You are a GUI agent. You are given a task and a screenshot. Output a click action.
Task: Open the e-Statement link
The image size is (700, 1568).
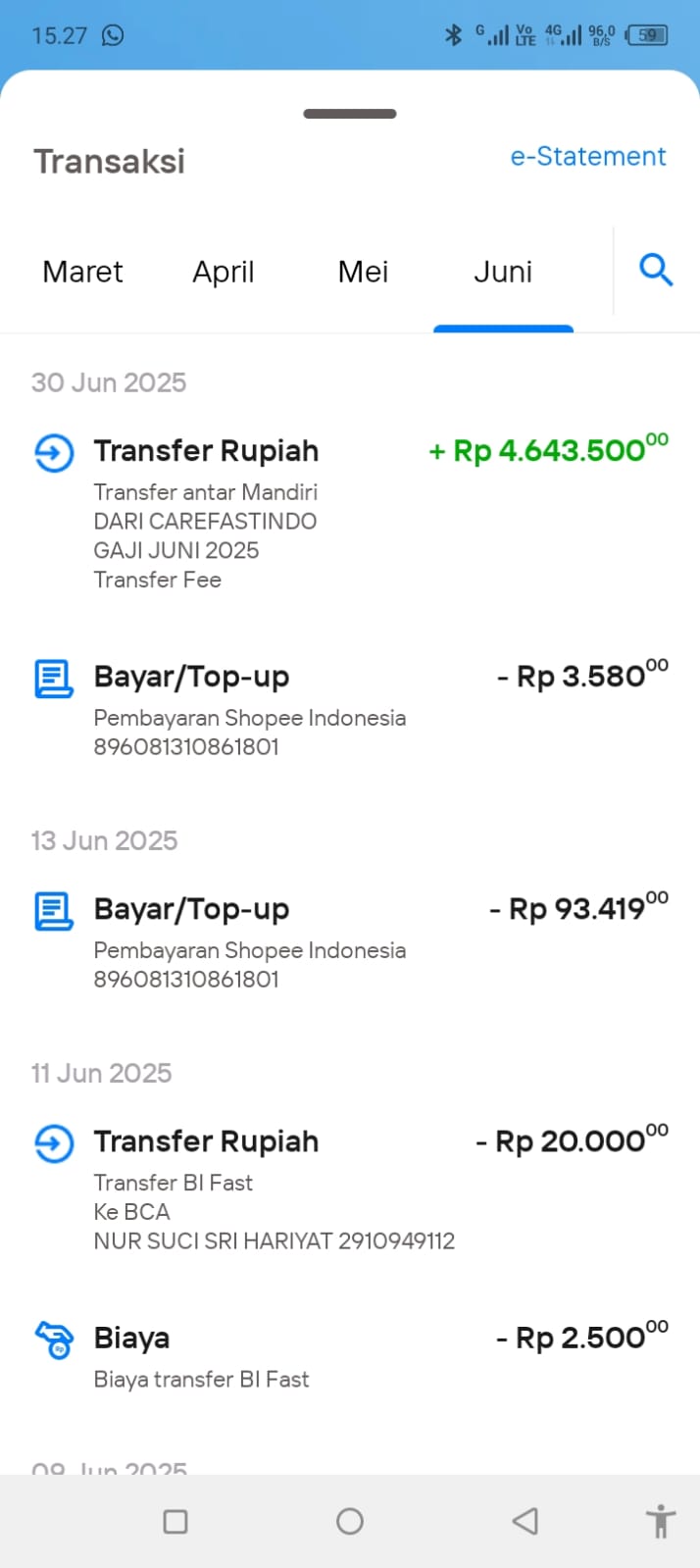tap(587, 157)
